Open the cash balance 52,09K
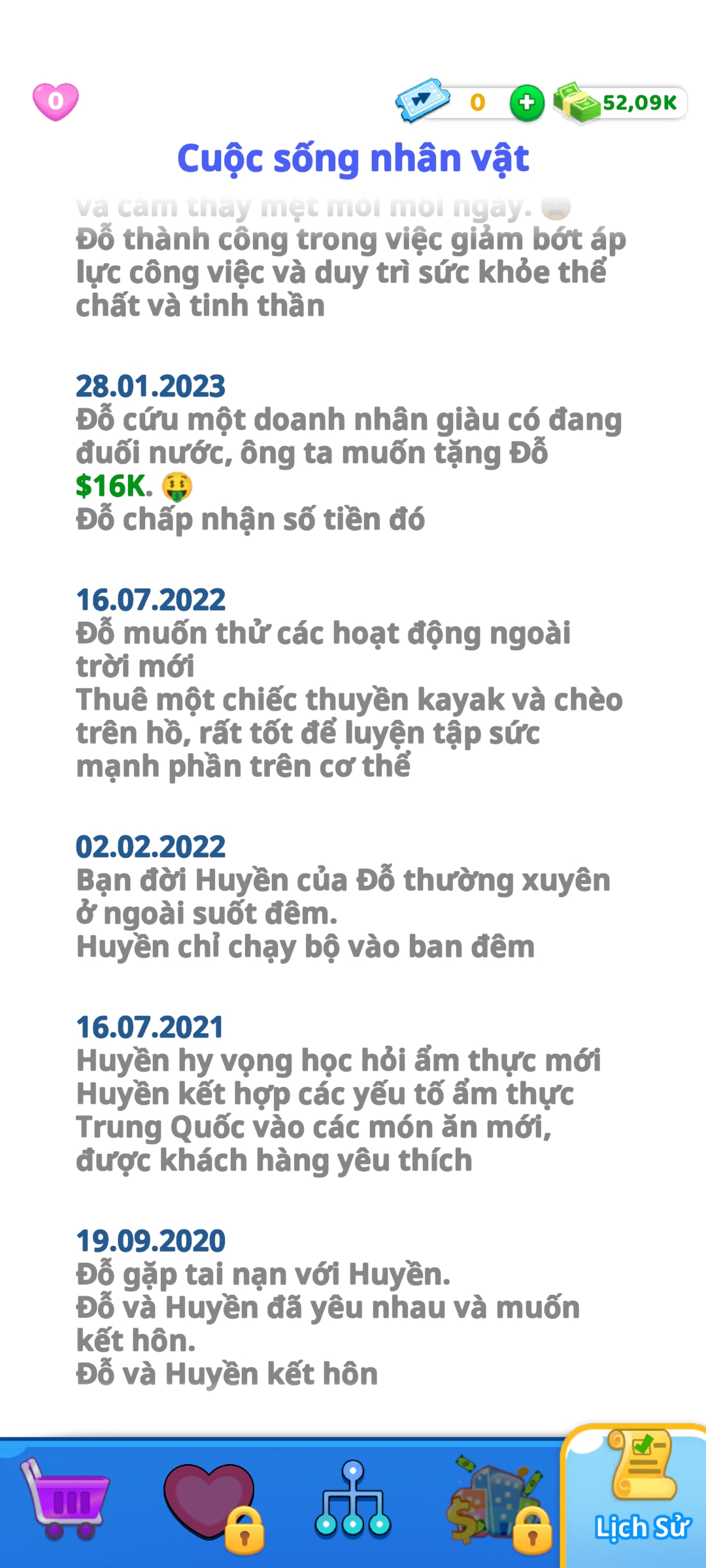The height and width of the screenshot is (1568, 706). 621,103
